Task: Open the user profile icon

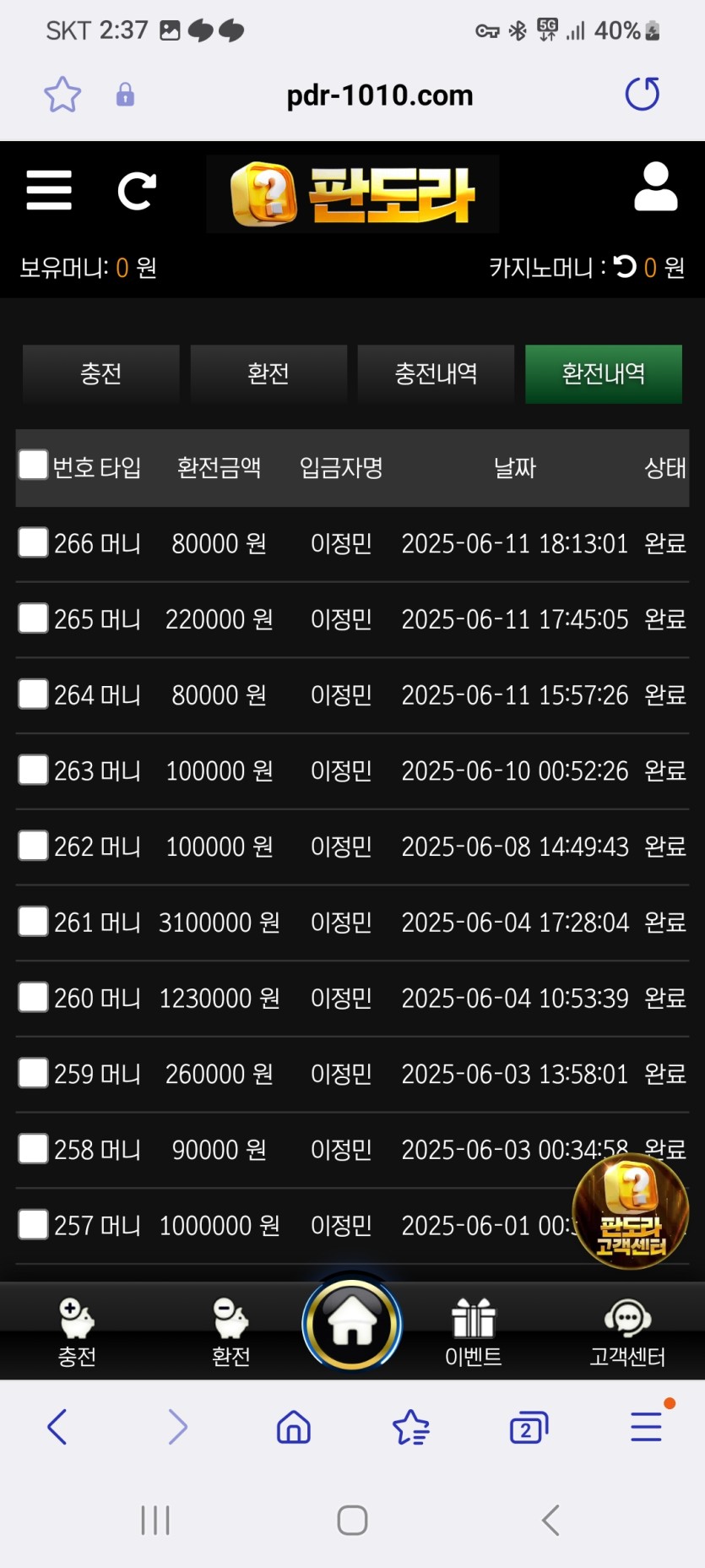Action: [x=655, y=188]
